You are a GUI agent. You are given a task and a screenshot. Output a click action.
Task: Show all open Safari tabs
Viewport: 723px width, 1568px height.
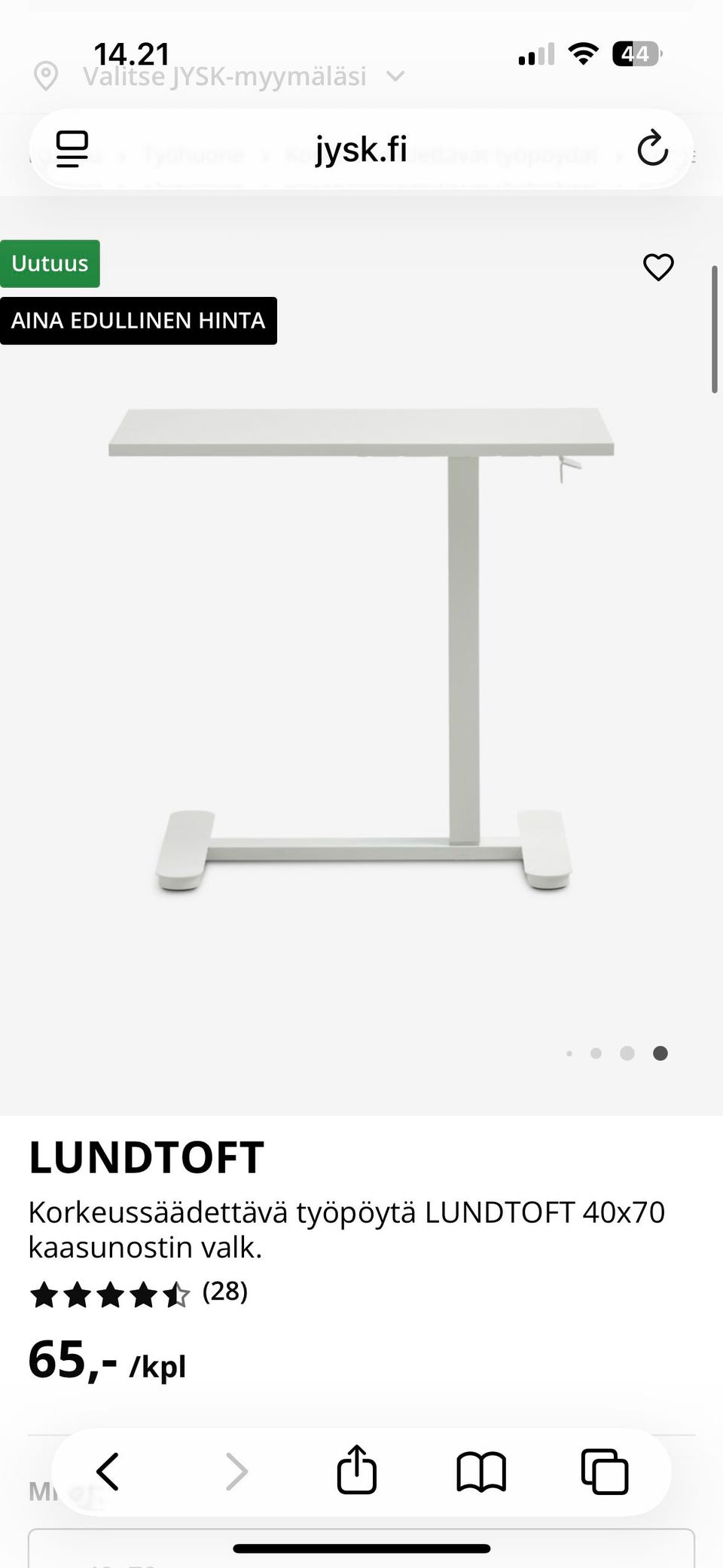point(604,1471)
